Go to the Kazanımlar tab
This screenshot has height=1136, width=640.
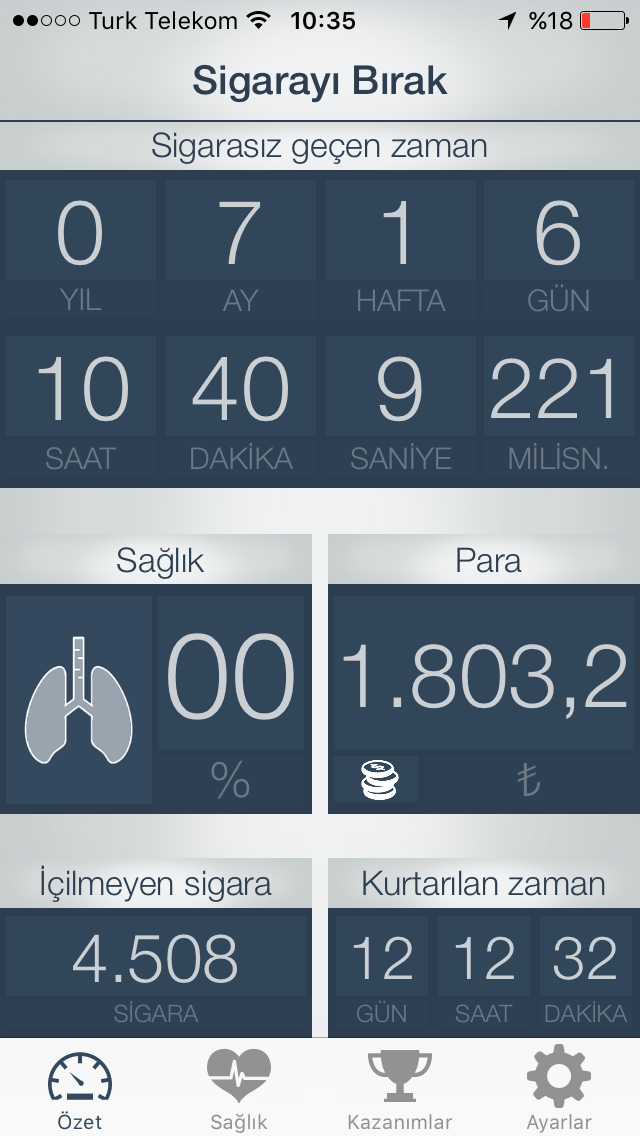click(399, 1089)
